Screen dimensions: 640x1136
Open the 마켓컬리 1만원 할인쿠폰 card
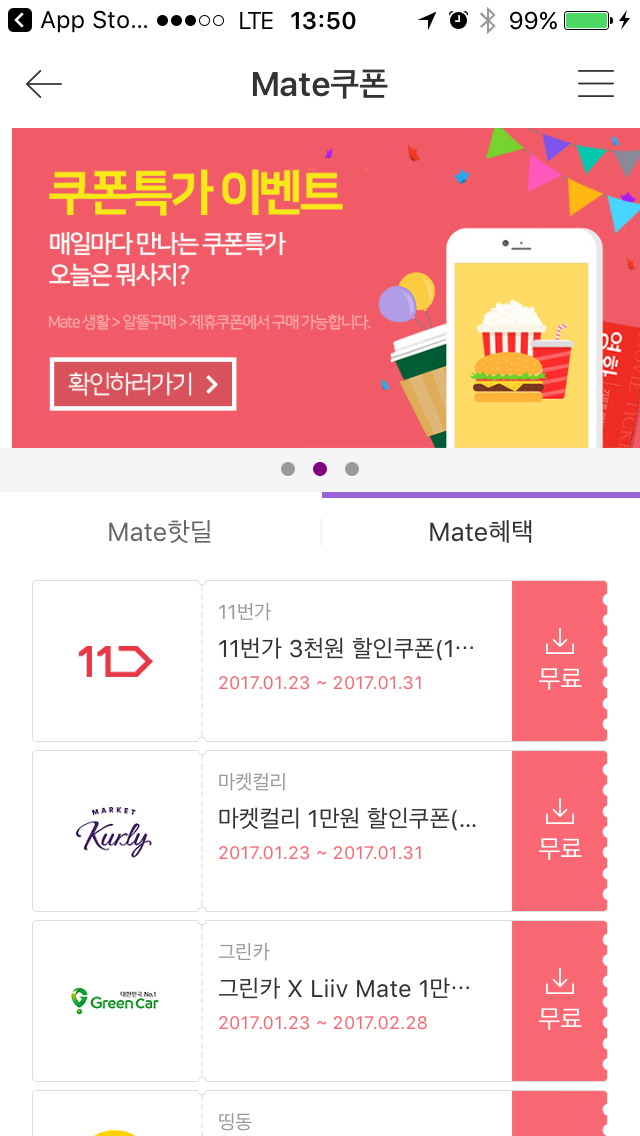[x=356, y=830]
